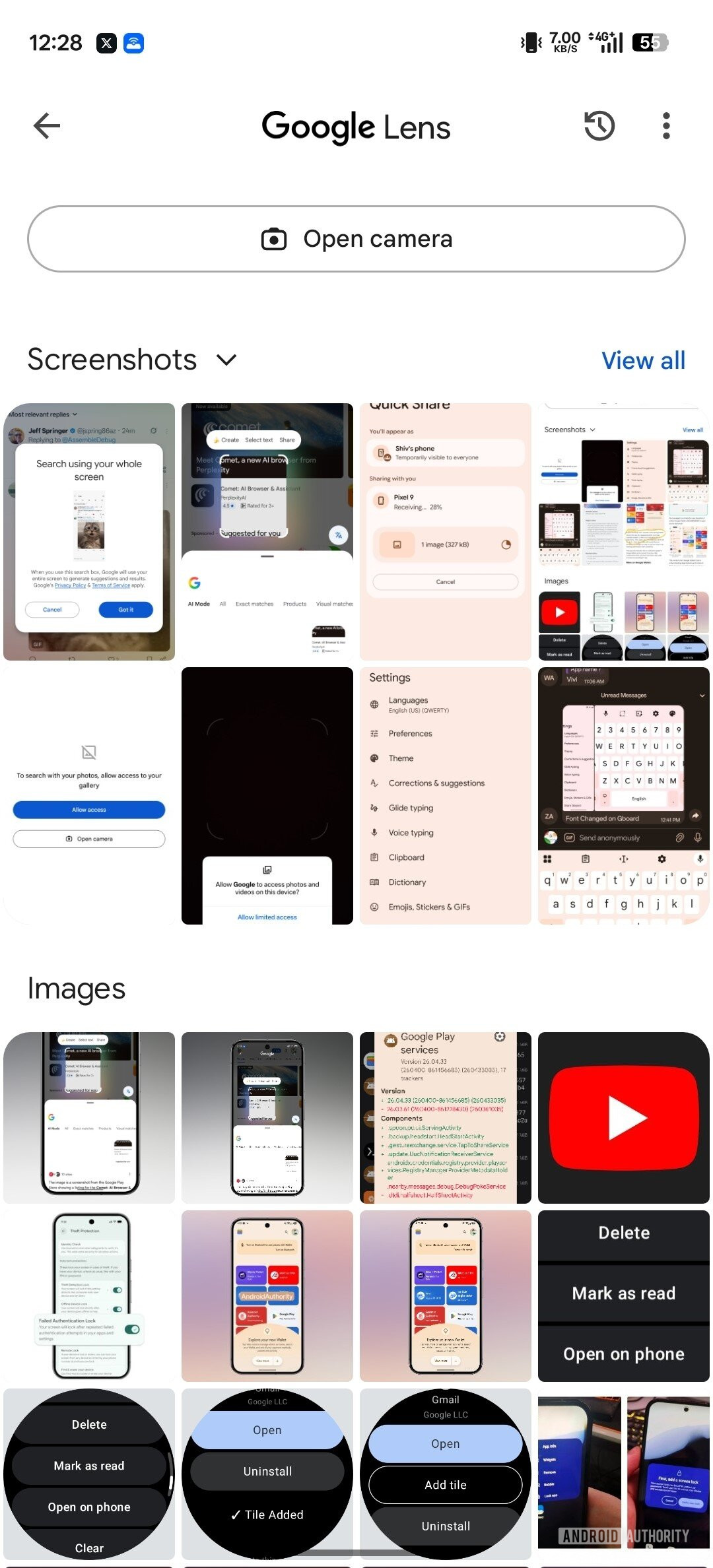Select the Theft Protection phone image
The width and height of the screenshot is (713, 1568).
click(89, 1295)
